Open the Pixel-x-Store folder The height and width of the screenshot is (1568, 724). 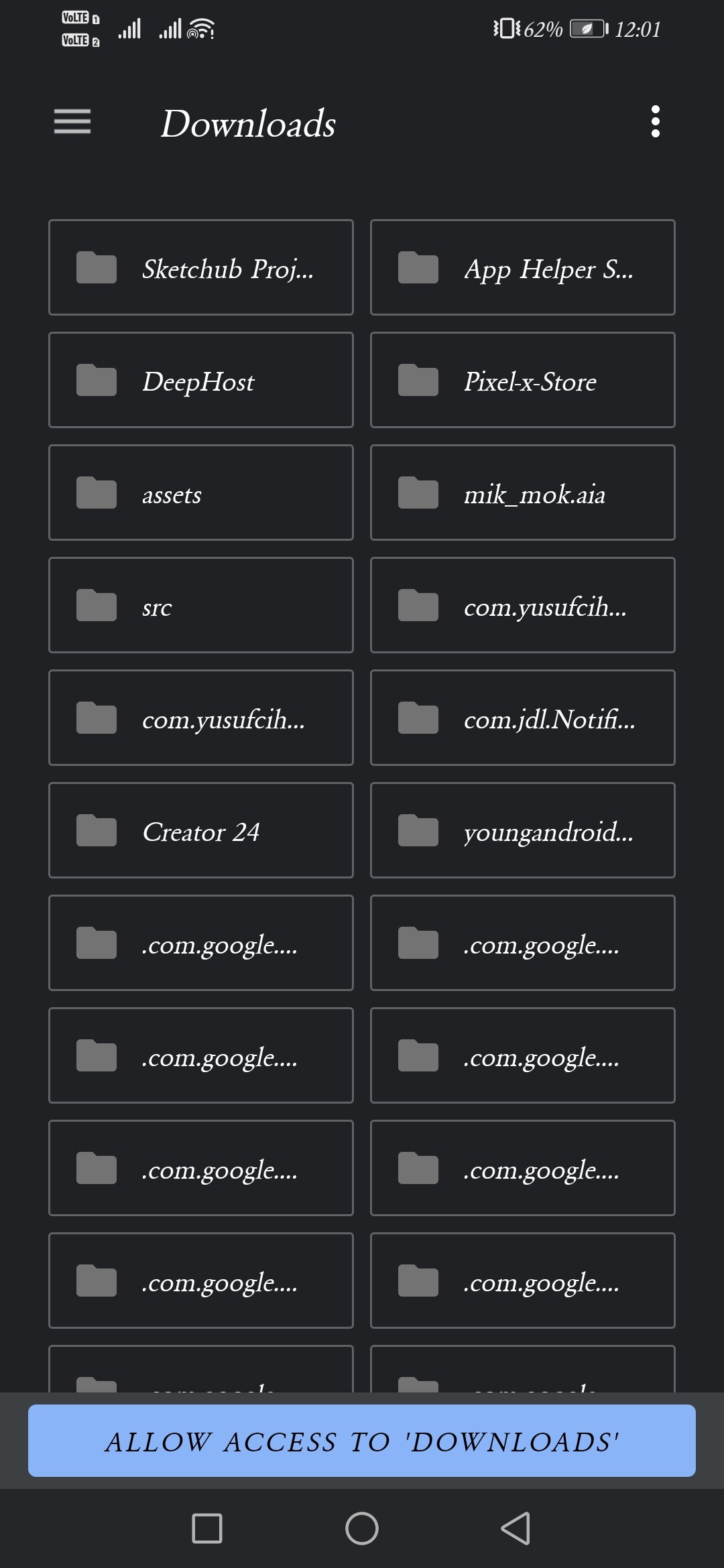point(522,380)
